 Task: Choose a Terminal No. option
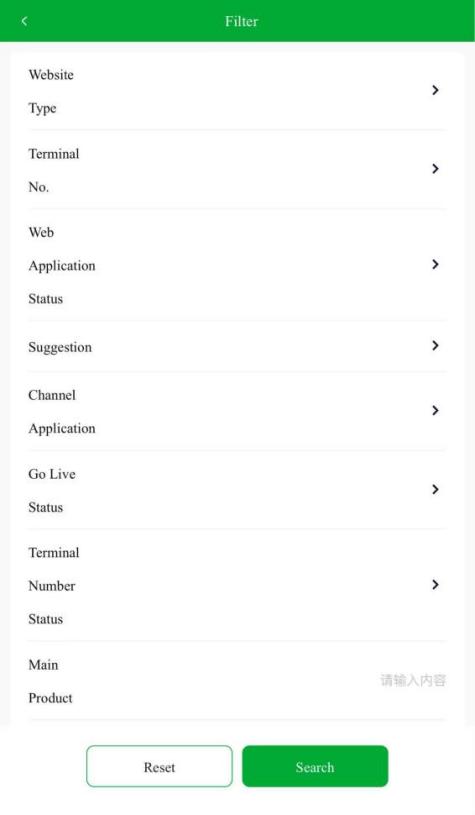coord(237,169)
